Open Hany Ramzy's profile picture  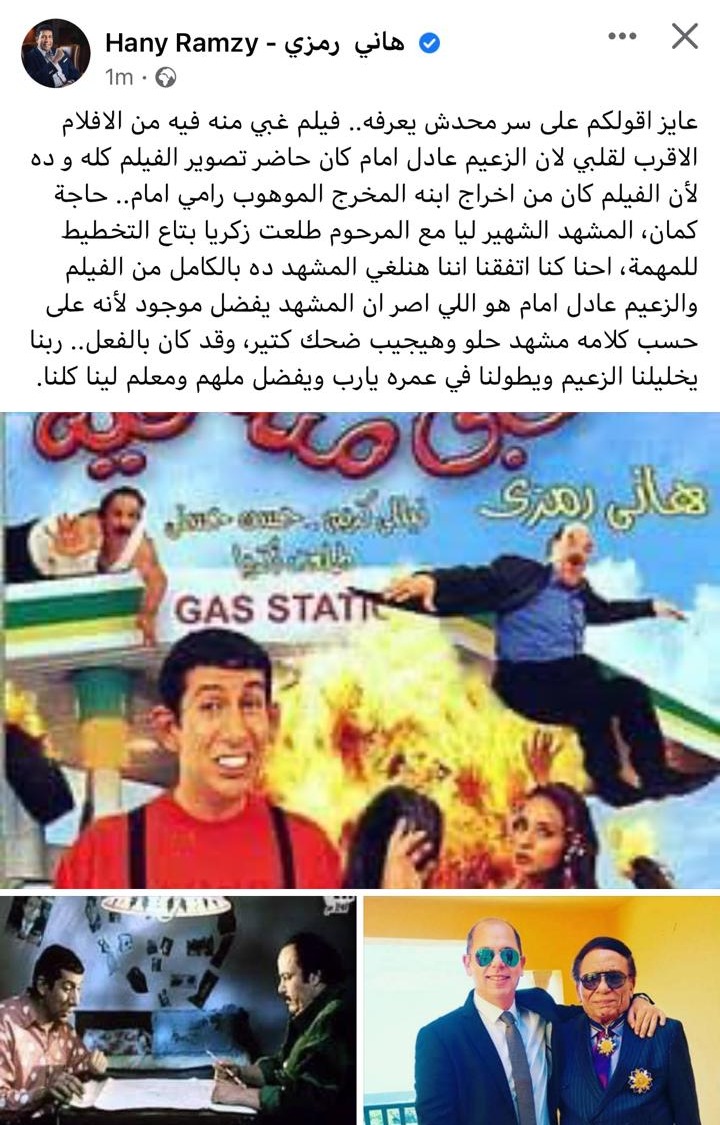(x=56, y=52)
